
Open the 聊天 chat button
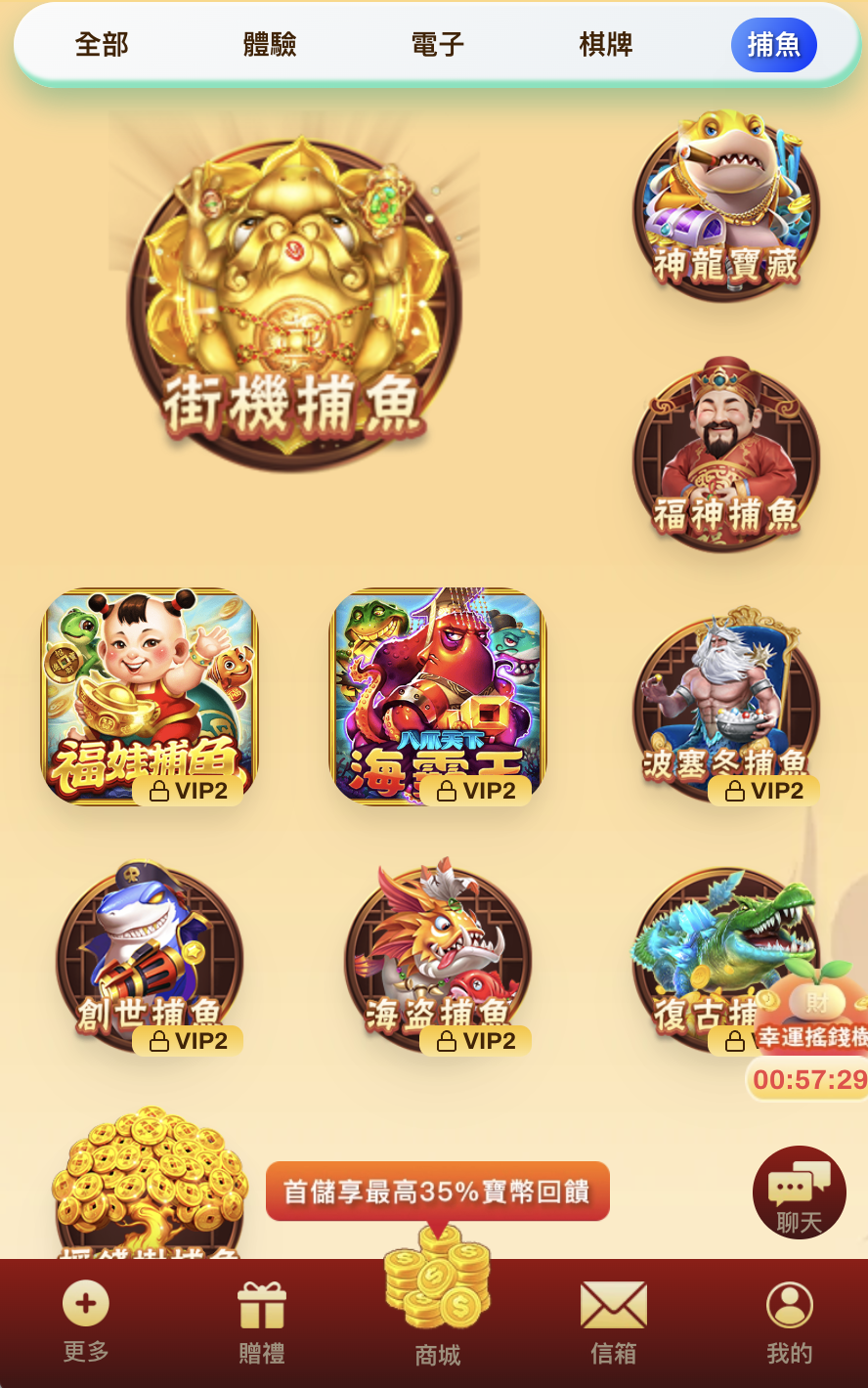tap(799, 1193)
